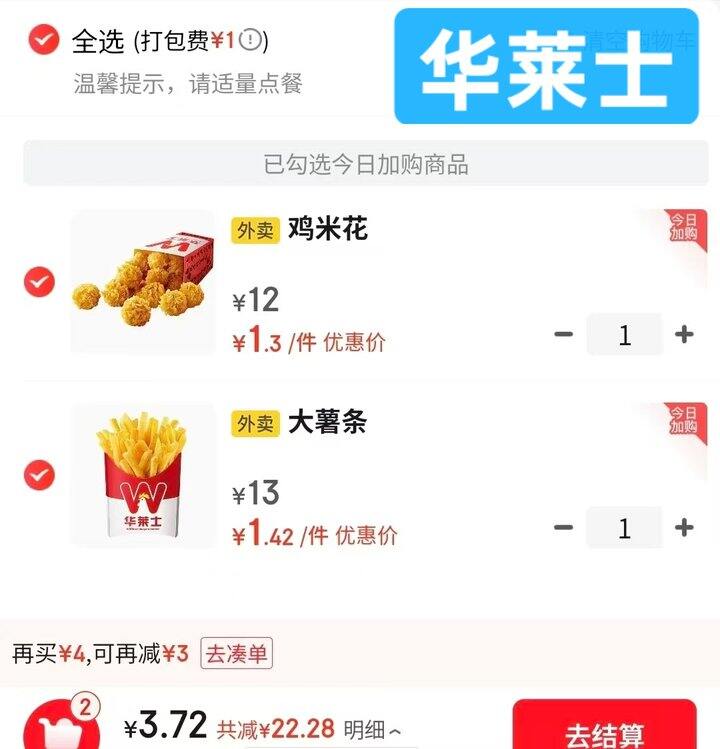Uncheck the 鸡米花 item
The height and width of the screenshot is (749, 720).
click(39, 282)
